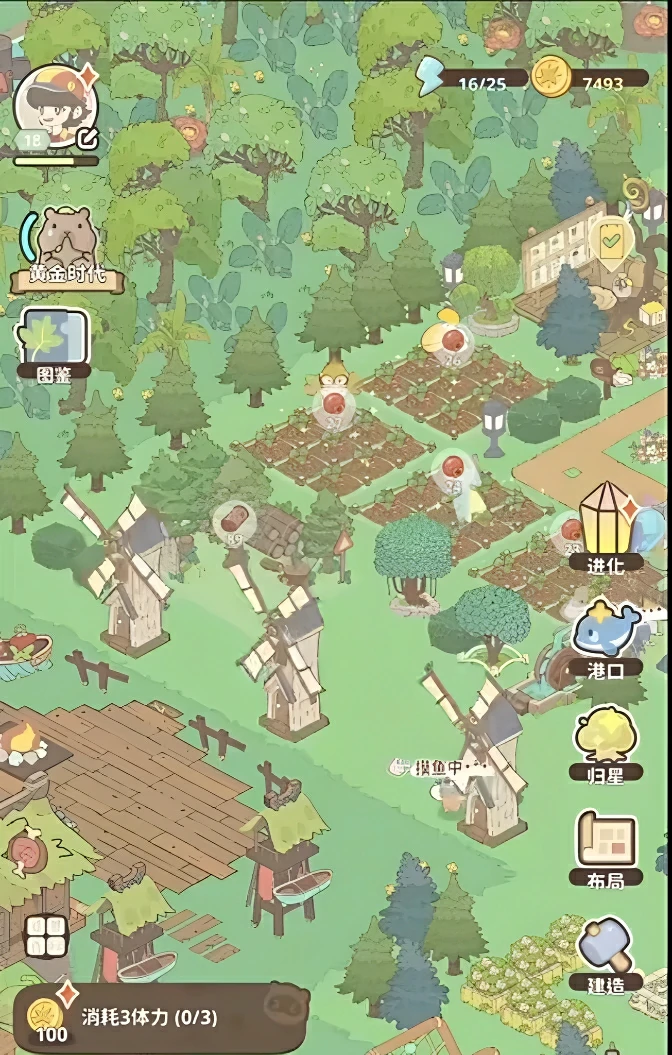This screenshot has width=672, height=1055.
Task: Open the 图鉴 encyclopedia
Action: (54, 340)
